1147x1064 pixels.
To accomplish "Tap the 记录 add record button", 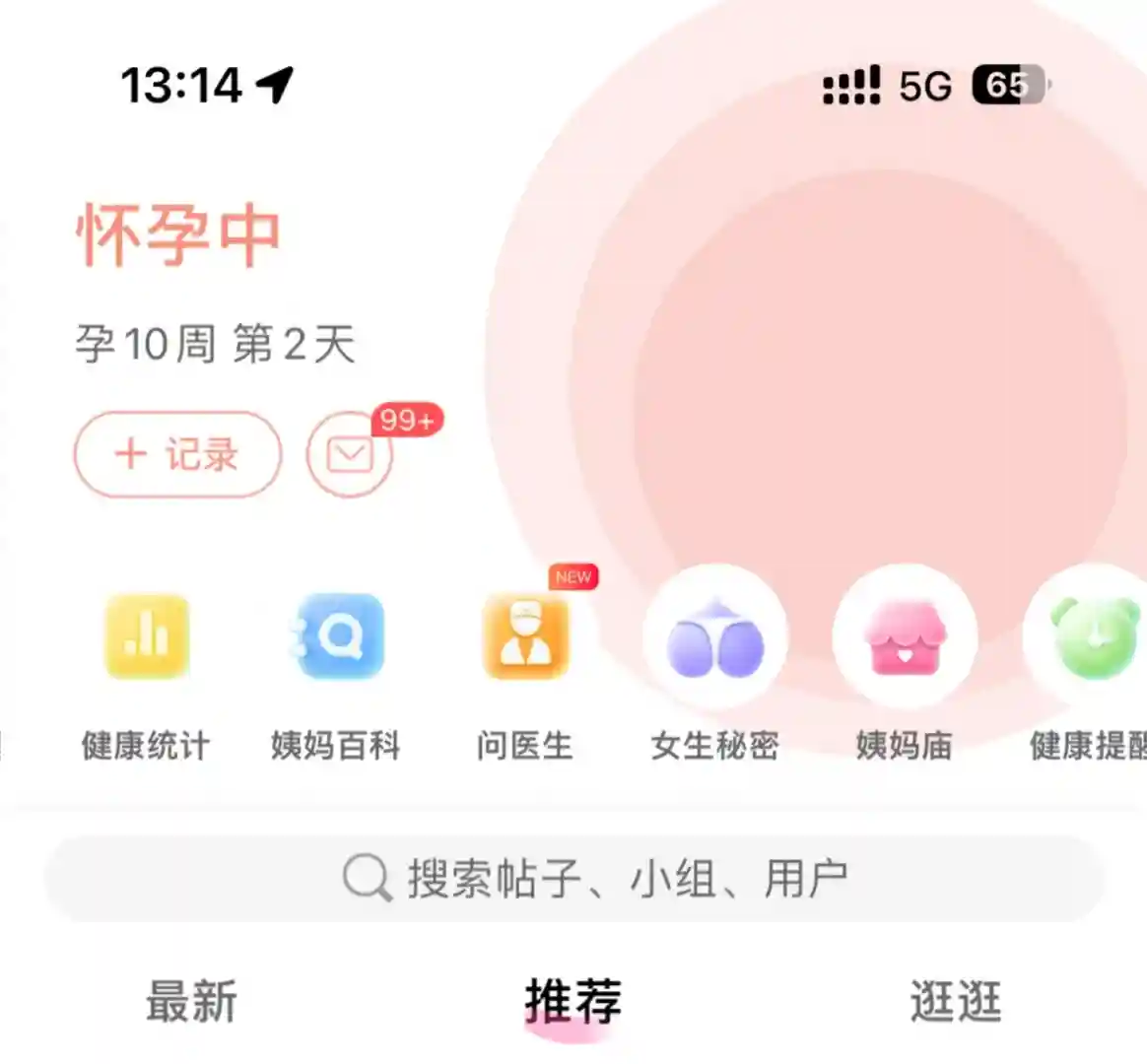I will [177, 454].
